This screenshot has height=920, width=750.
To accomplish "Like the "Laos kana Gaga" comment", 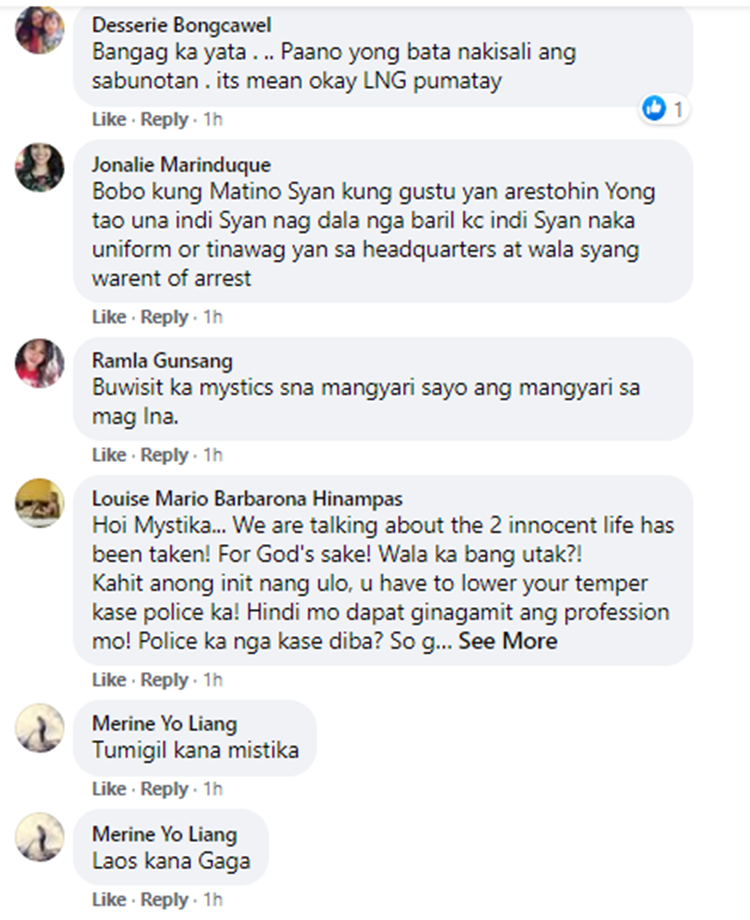I will point(108,899).
